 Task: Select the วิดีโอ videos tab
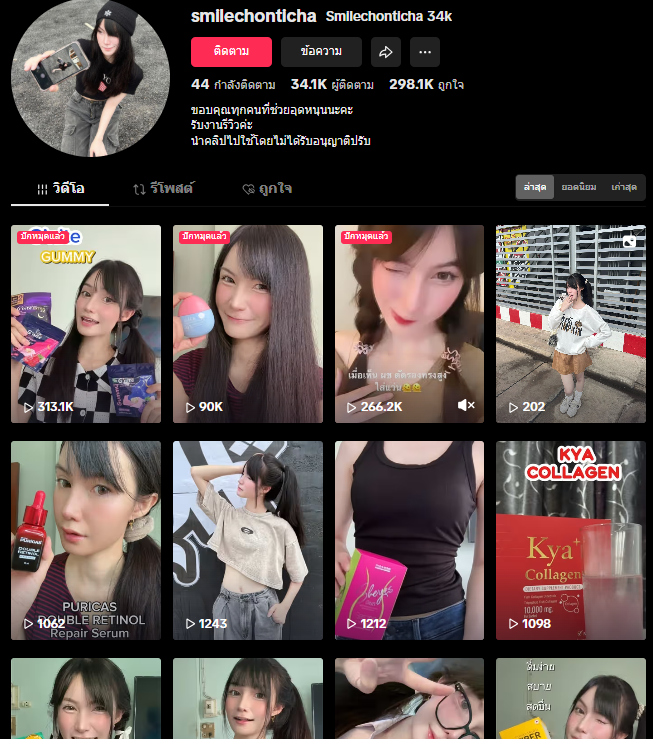tap(60, 188)
